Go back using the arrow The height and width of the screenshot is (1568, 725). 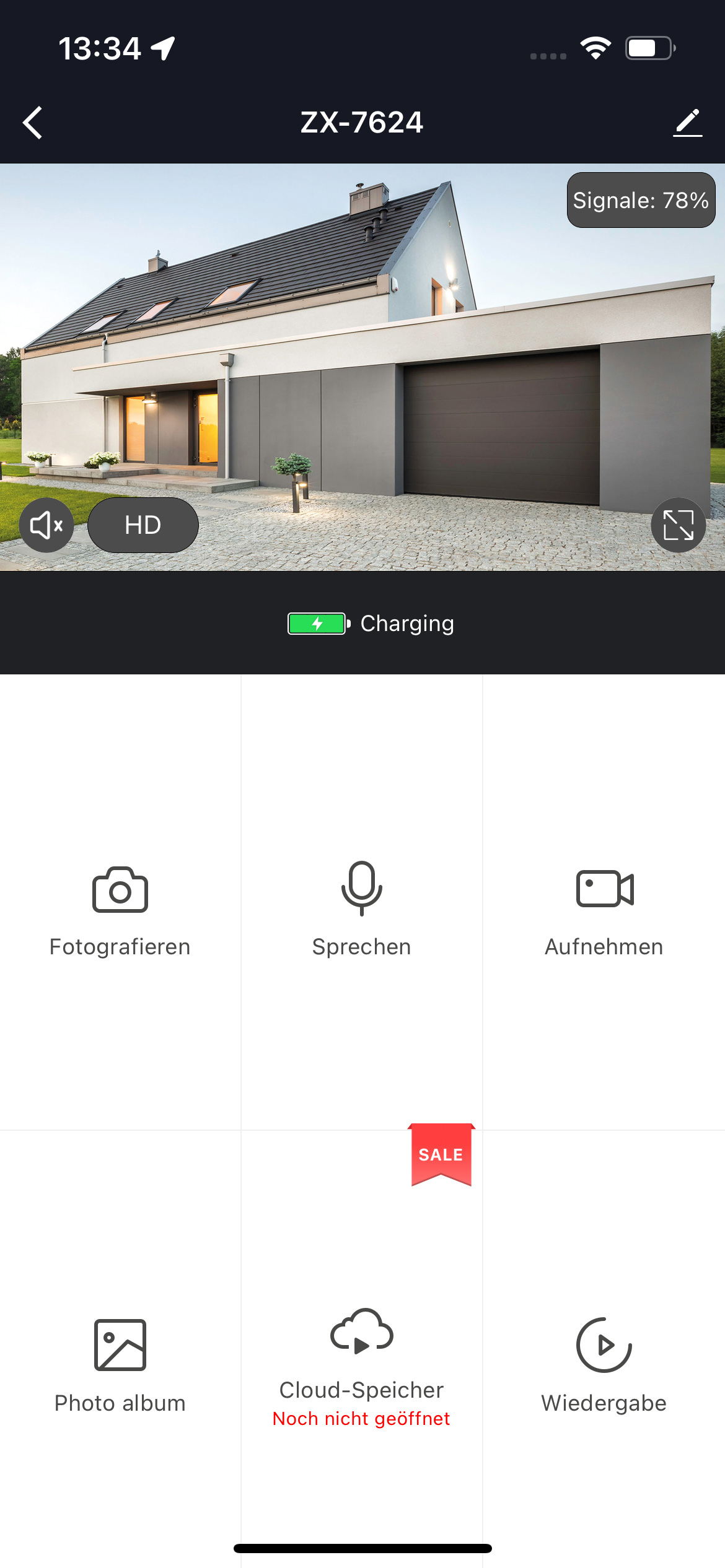coord(33,123)
